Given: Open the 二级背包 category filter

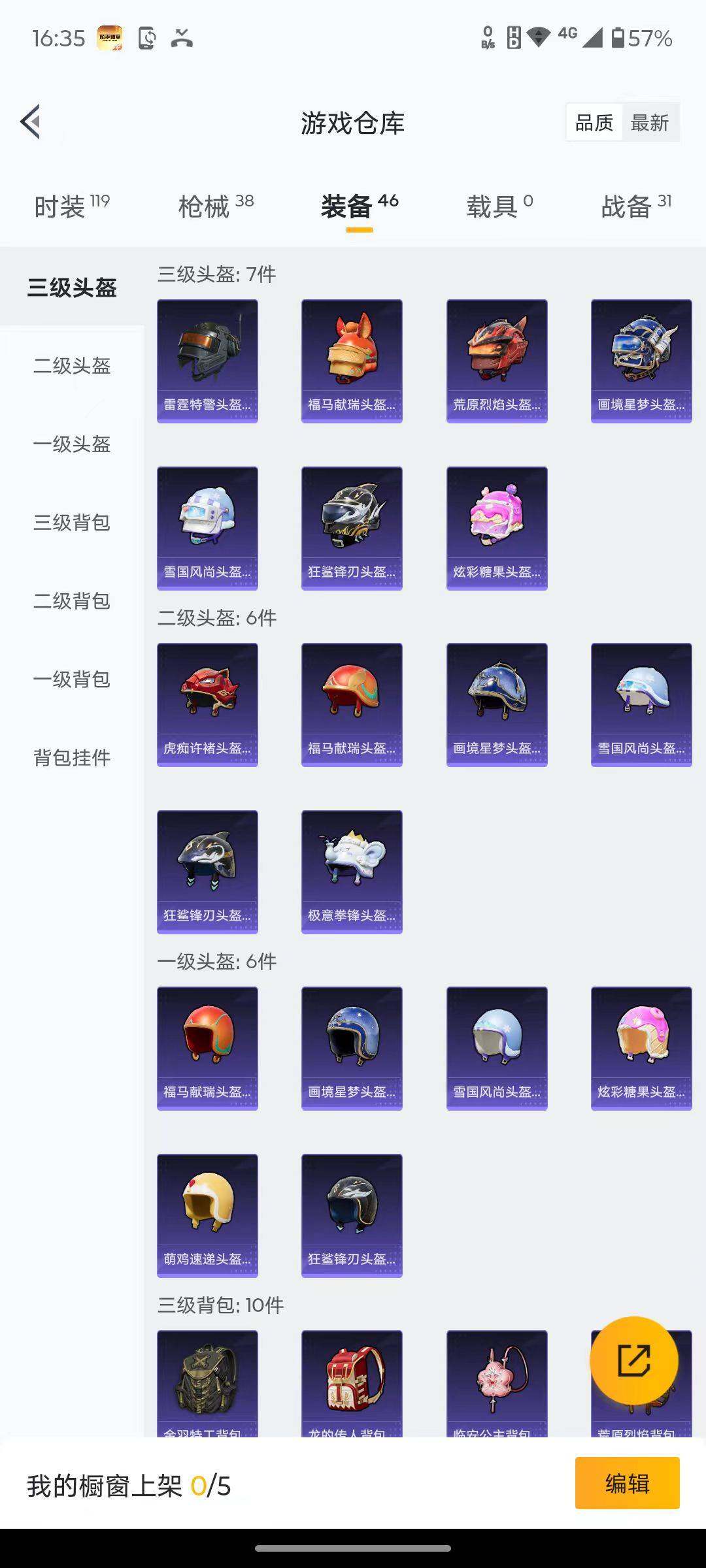Looking at the screenshot, I should pyautogui.click(x=73, y=602).
